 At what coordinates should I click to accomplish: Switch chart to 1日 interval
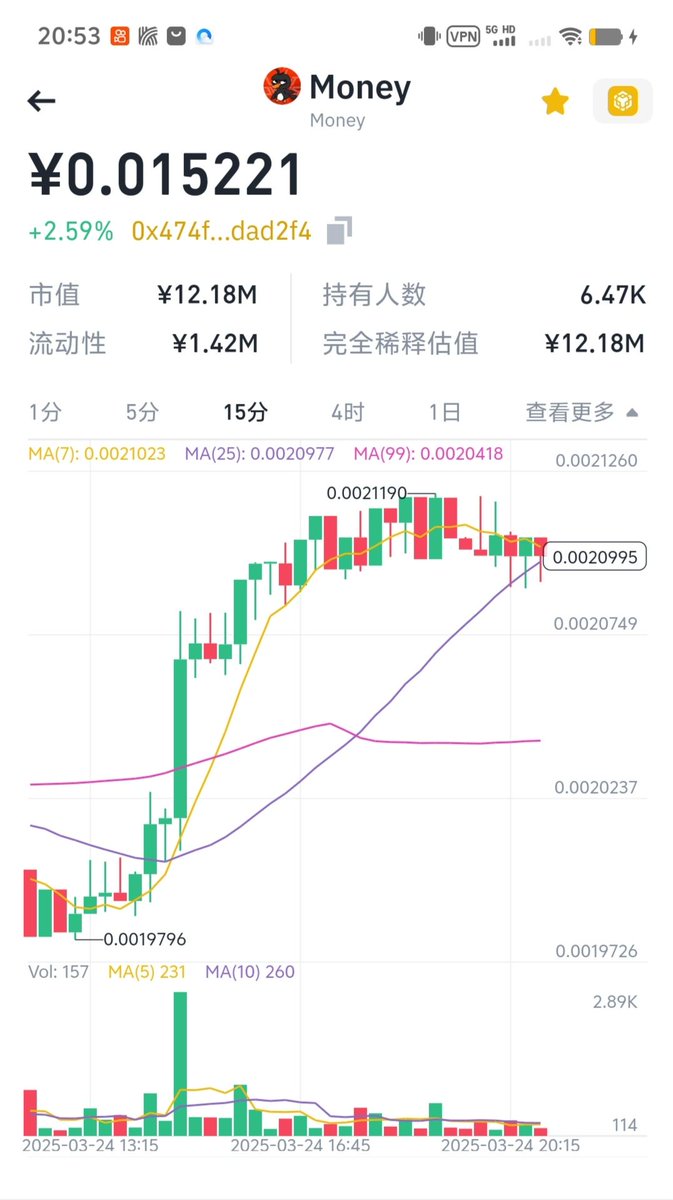click(444, 411)
